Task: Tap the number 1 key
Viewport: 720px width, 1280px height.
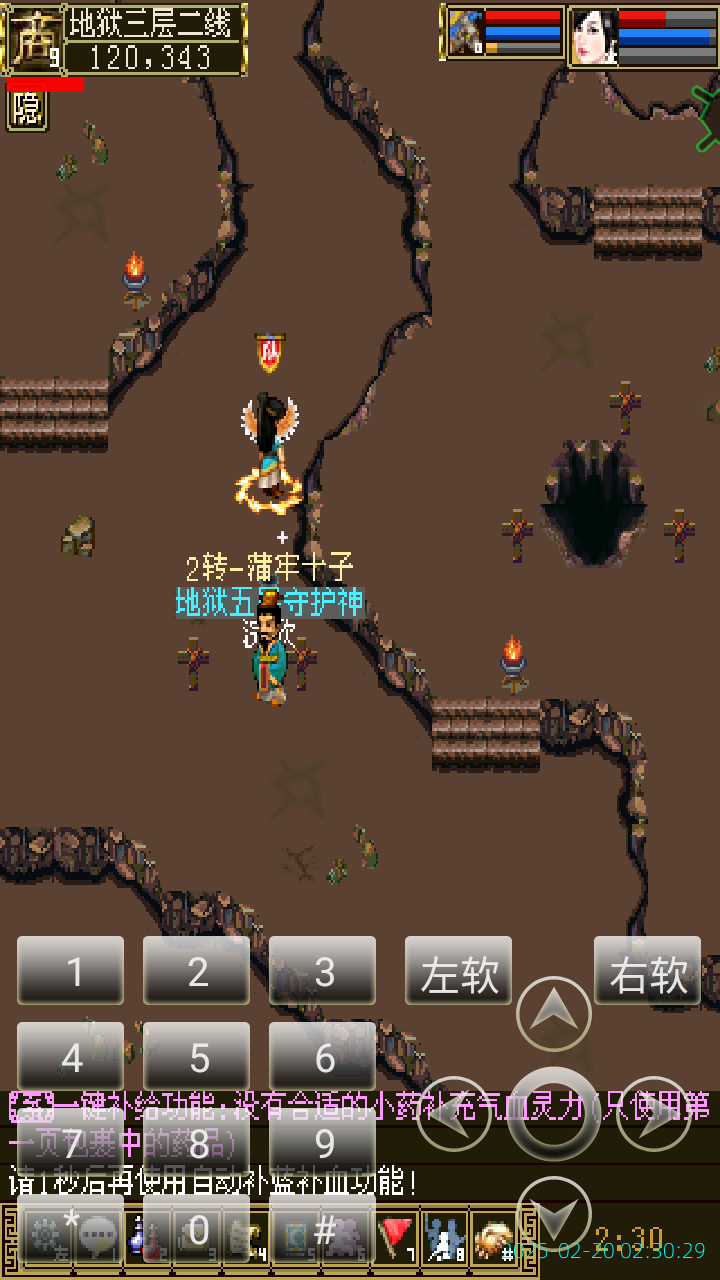Action: [x=71, y=971]
